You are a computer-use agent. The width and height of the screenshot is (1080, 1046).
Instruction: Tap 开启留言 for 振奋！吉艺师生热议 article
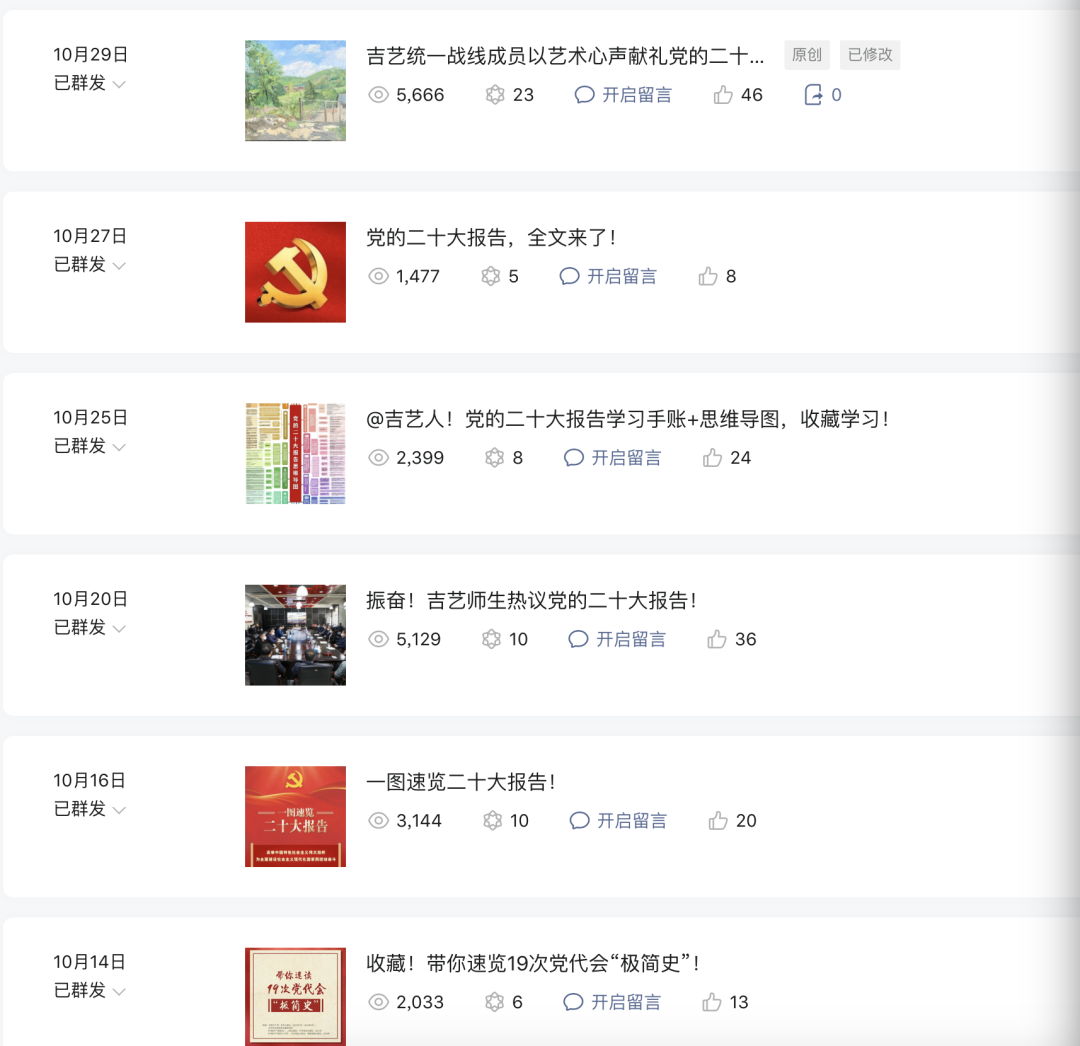[x=617, y=640]
